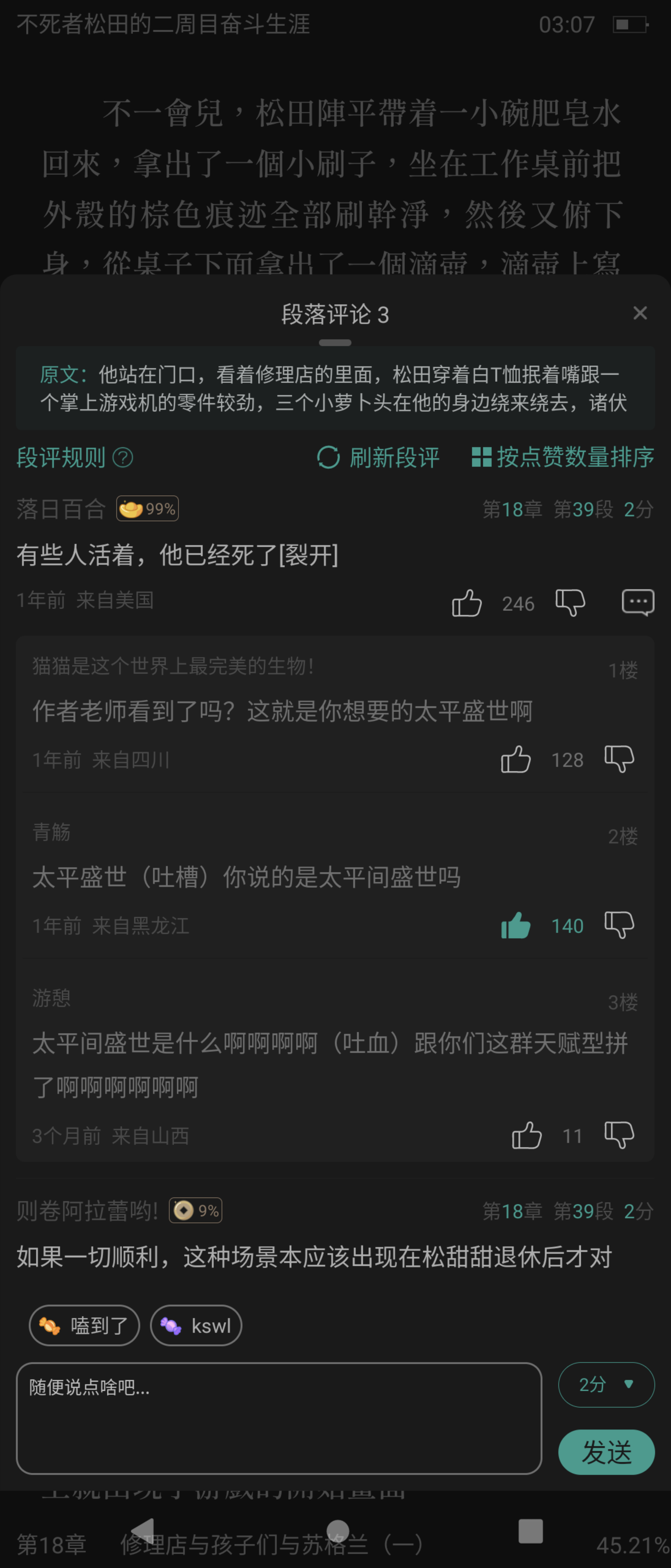
Task: Go back with system back button
Action: (143, 1530)
